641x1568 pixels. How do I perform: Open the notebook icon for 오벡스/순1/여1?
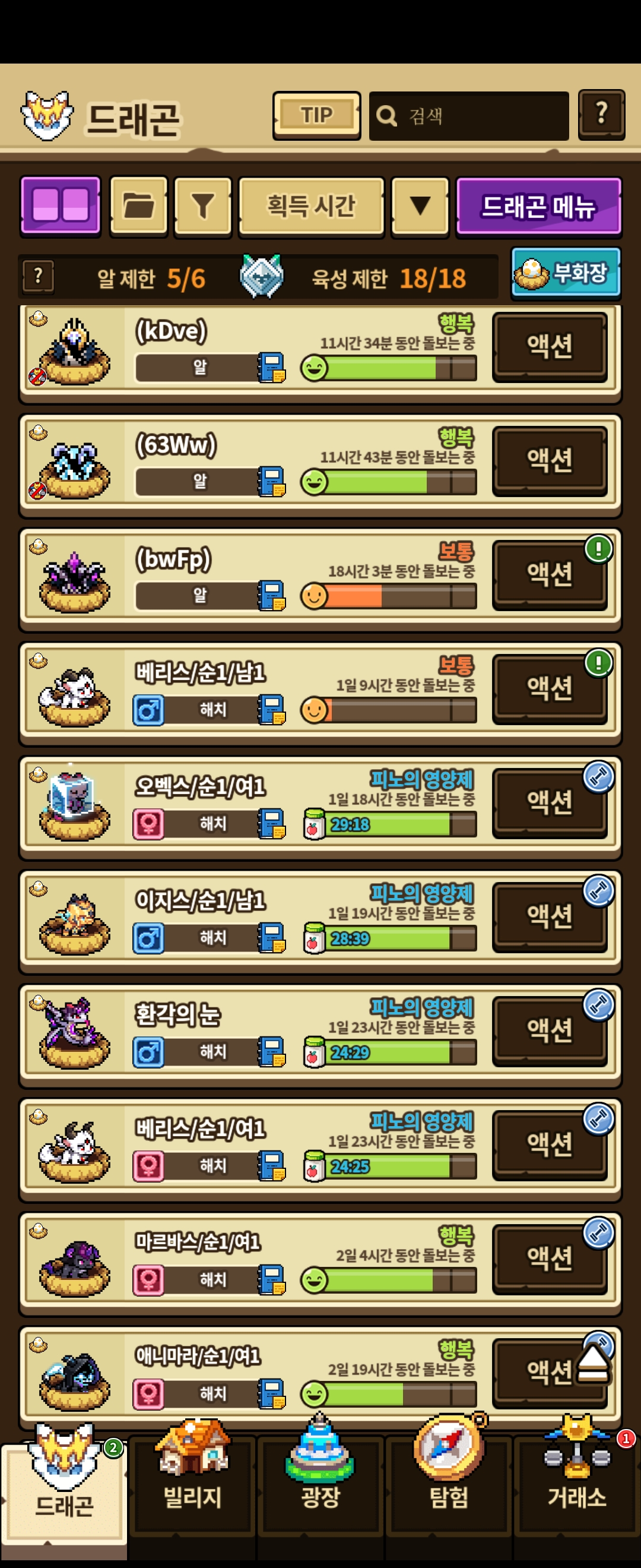click(x=271, y=824)
